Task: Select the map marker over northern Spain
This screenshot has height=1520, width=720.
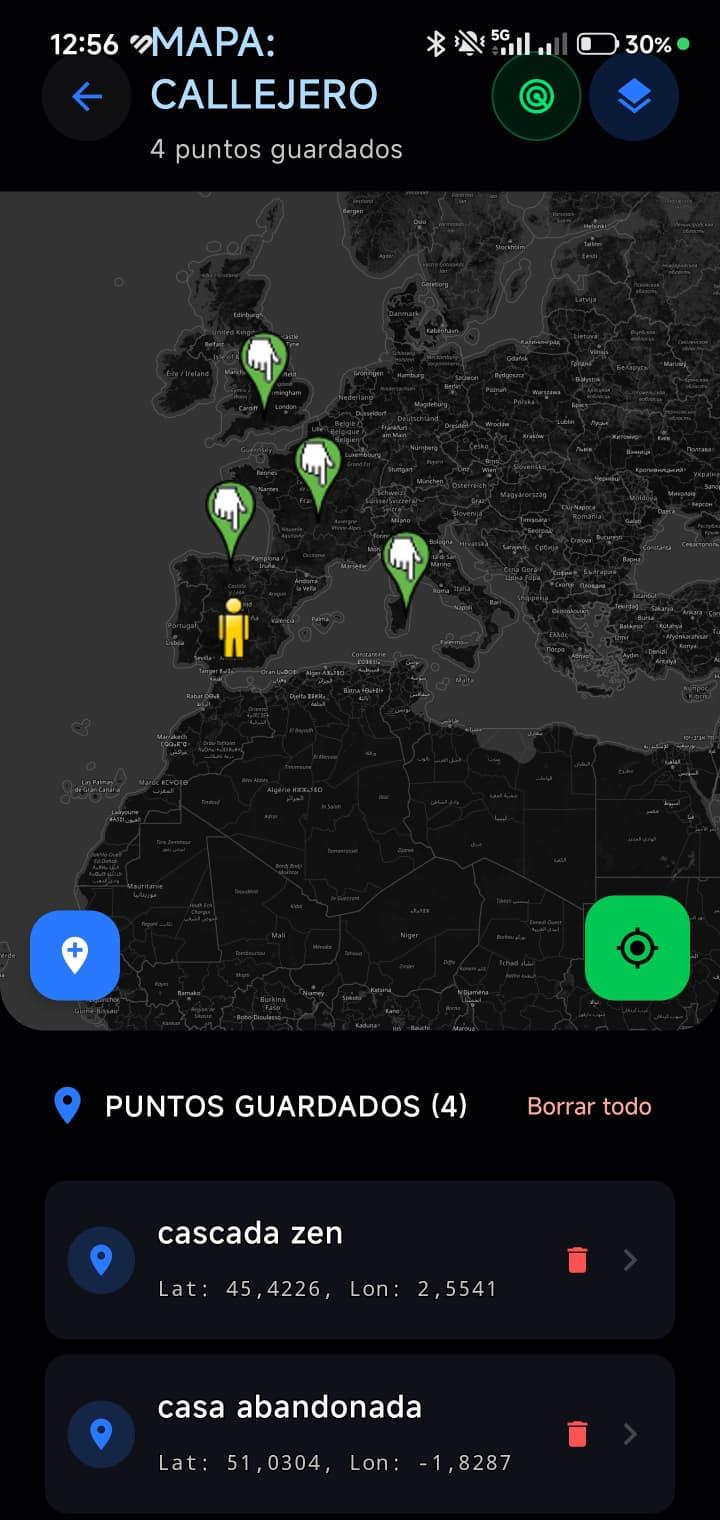Action: click(231, 511)
